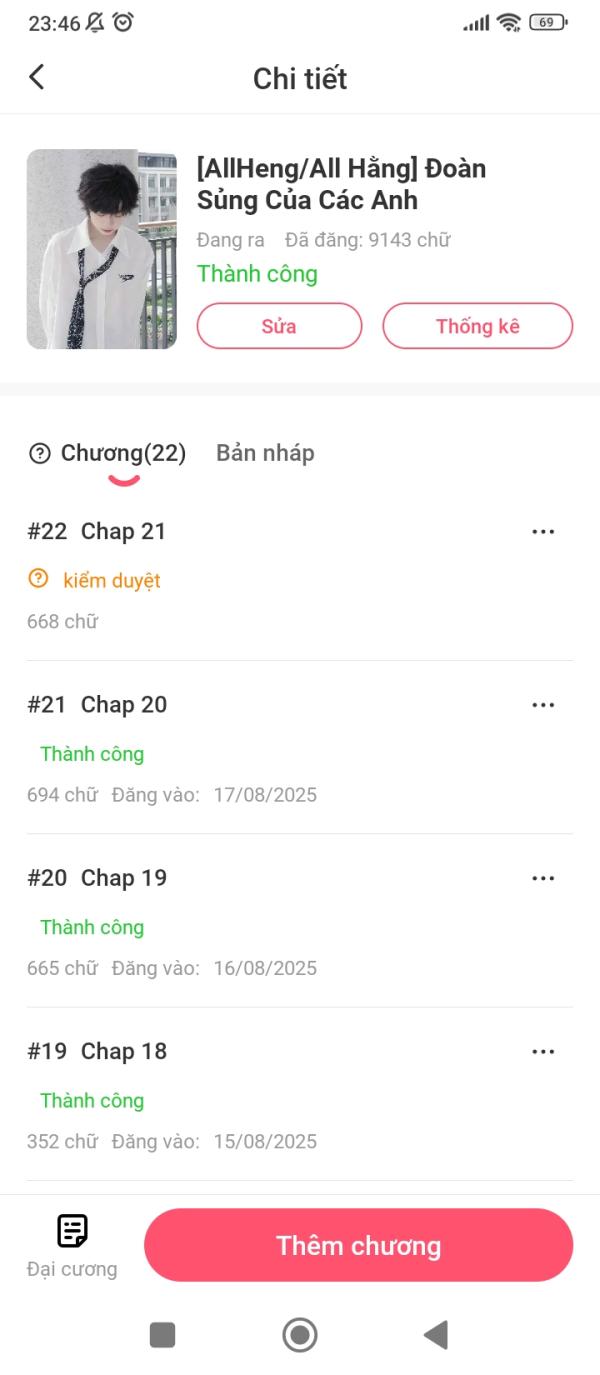Switch to the Bản nháp tab

[x=265, y=453]
